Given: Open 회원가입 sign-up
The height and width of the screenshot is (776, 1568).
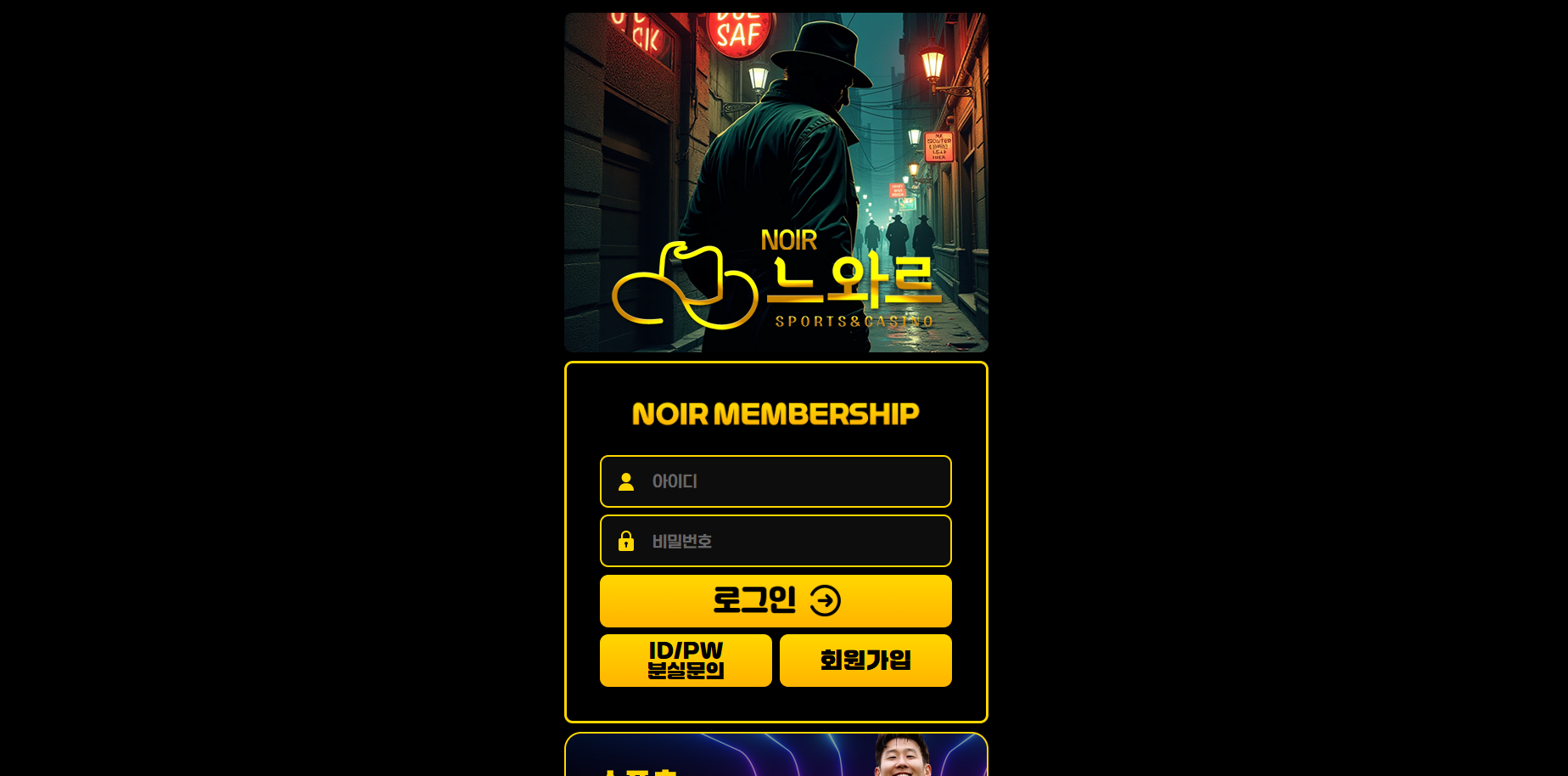Looking at the screenshot, I should pos(865,661).
